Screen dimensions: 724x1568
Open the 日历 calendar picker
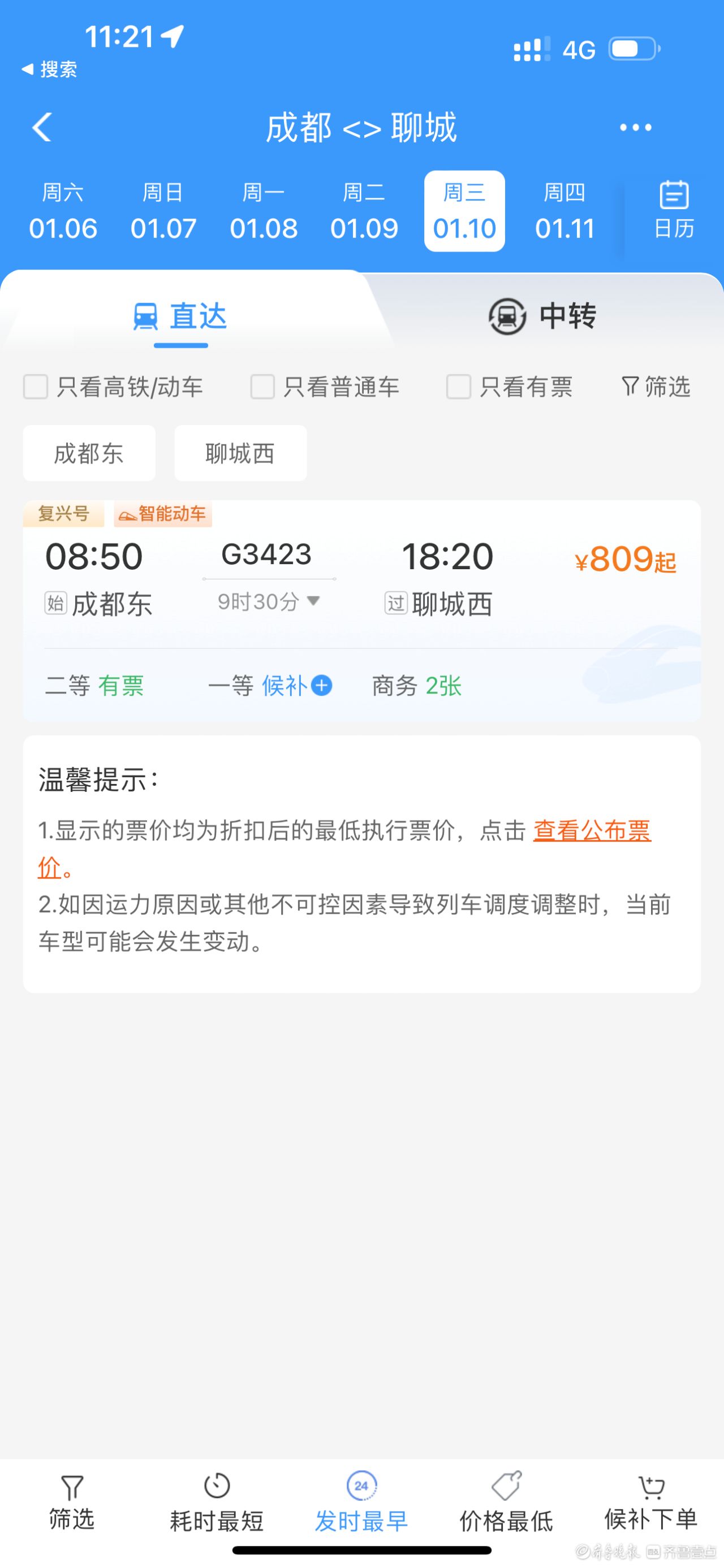(674, 210)
